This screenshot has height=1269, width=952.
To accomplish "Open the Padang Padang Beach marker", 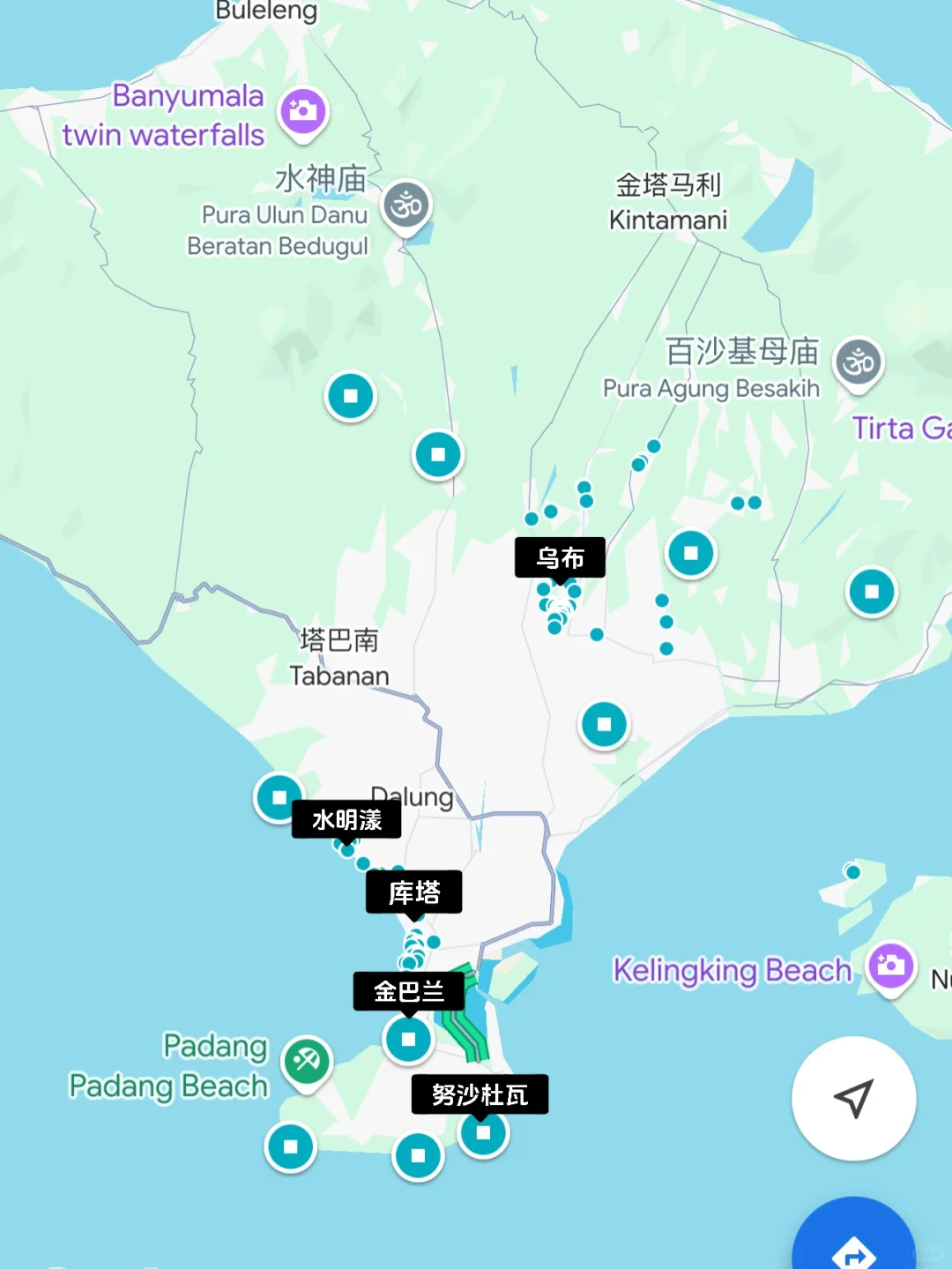I will [307, 1060].
